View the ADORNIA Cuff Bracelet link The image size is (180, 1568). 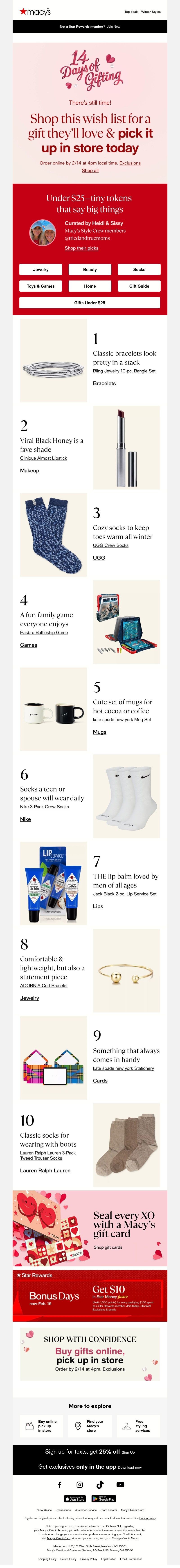pyautogui.click(x=44, y=985)
